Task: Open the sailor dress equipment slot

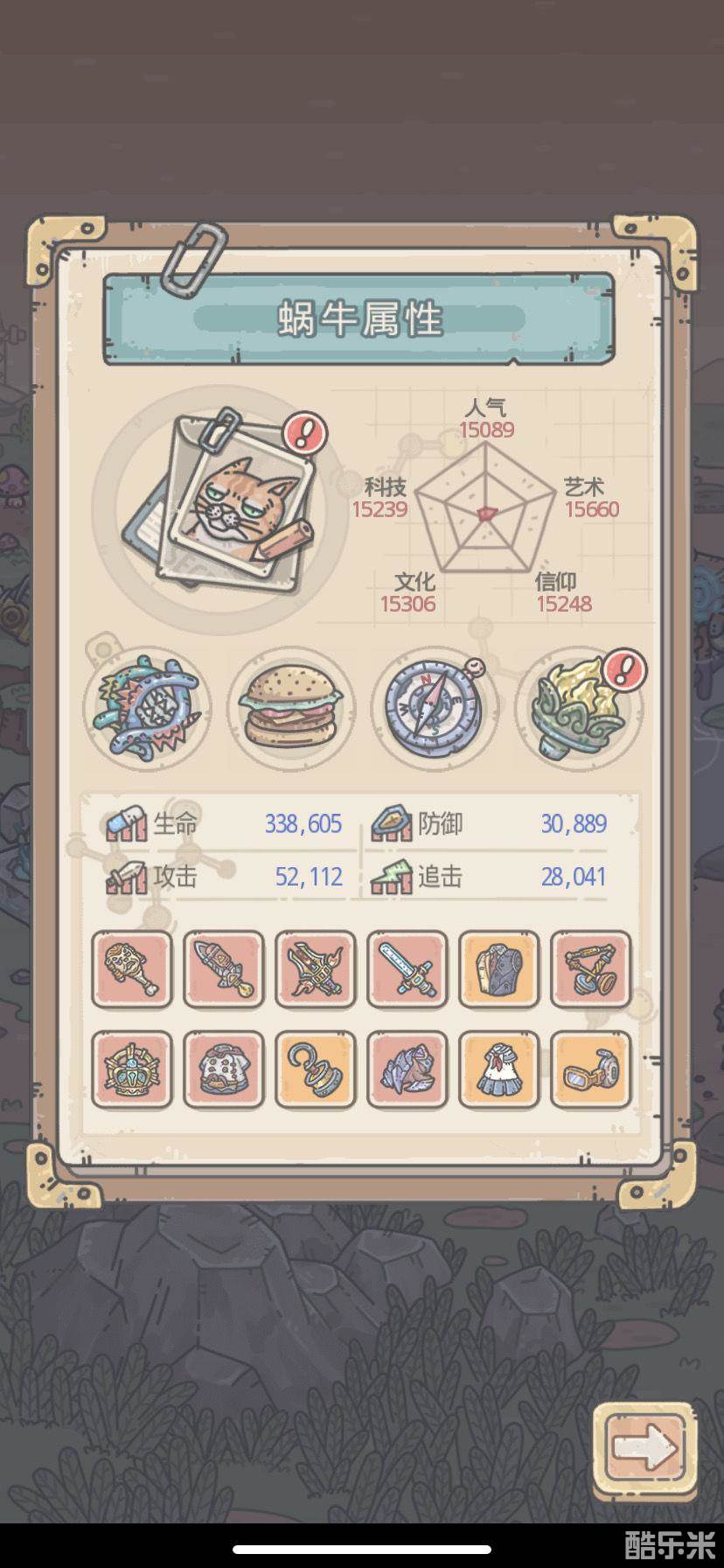Action: 499,1069
